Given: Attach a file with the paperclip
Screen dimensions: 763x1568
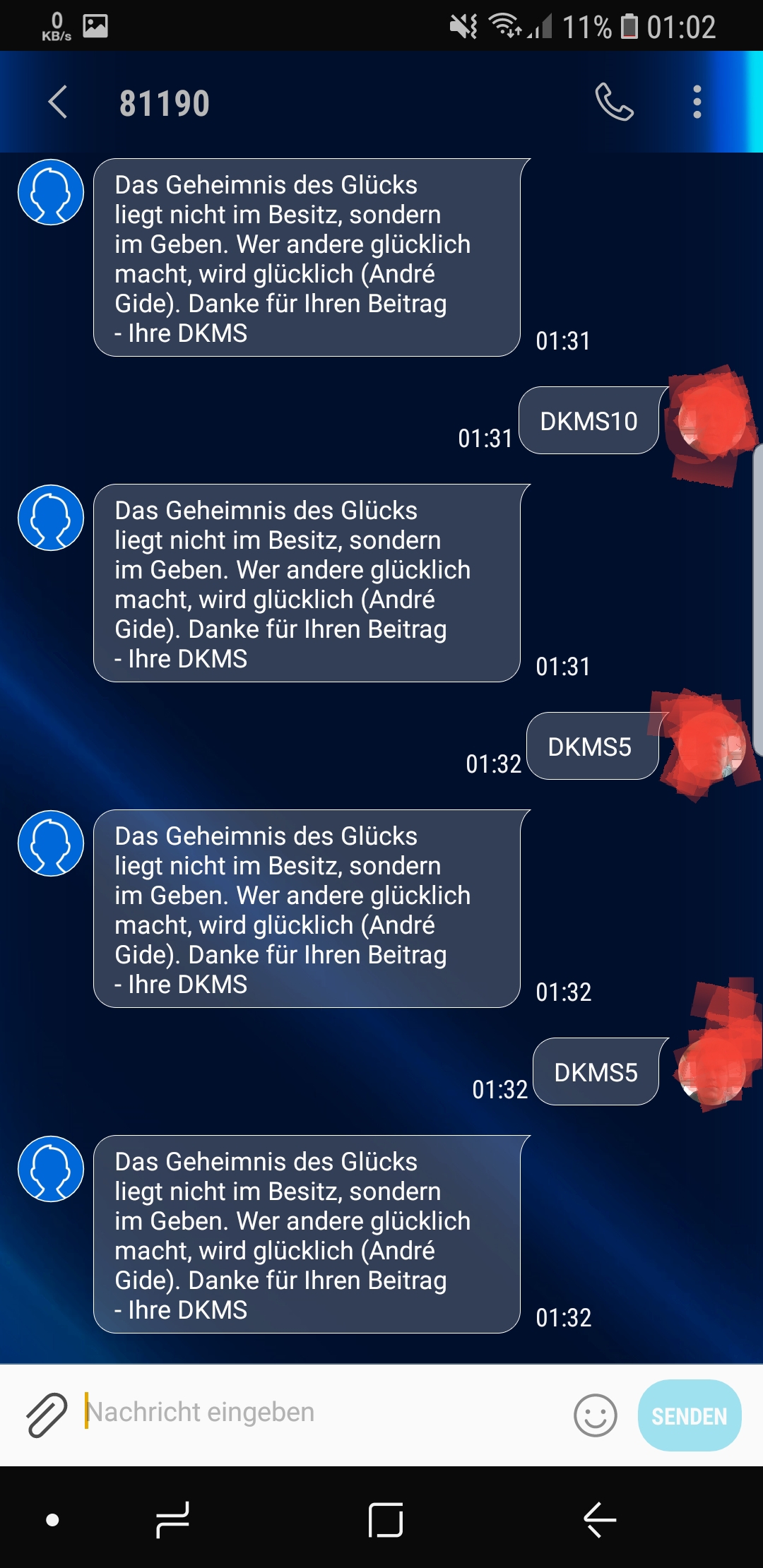Looking at the screenshot, I should [47, 1415].
